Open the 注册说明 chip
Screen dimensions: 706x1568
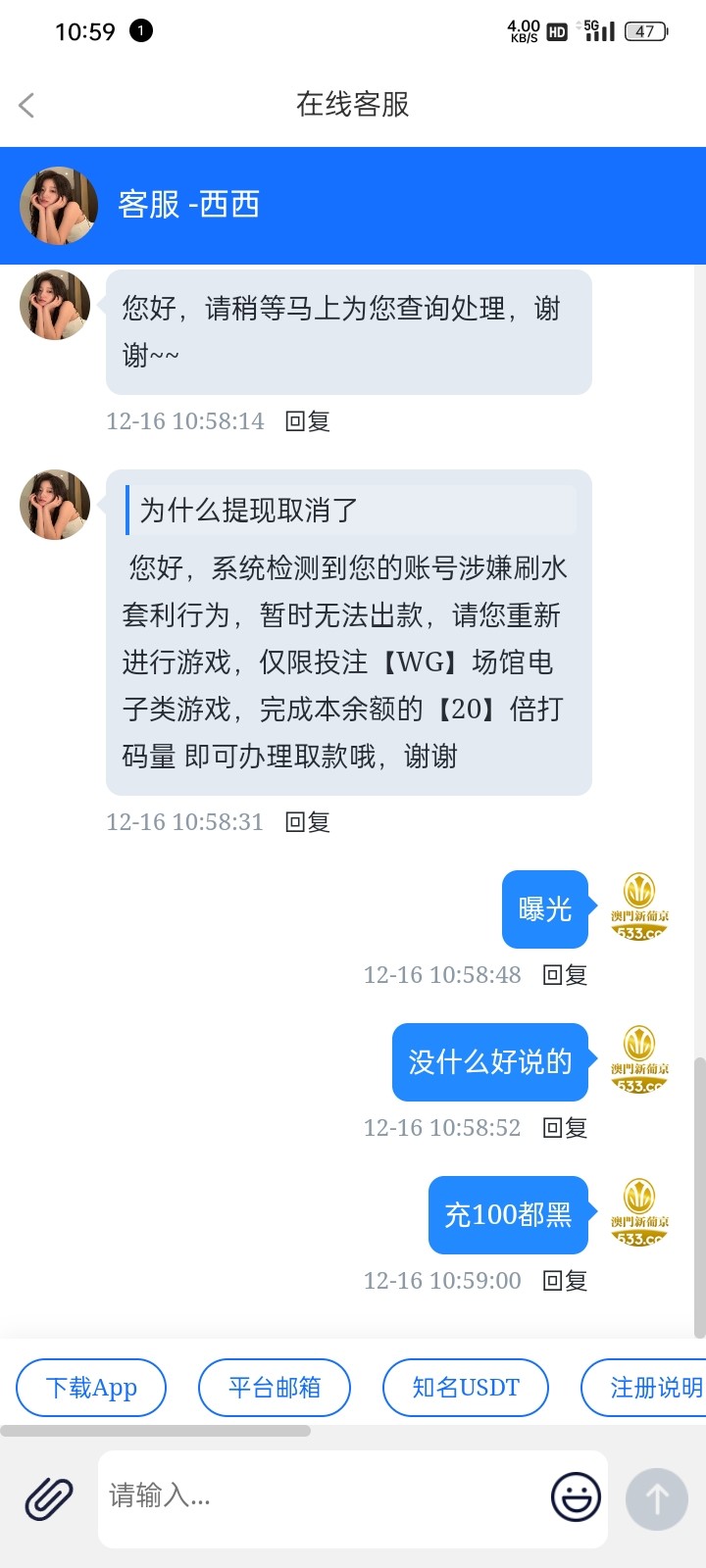pos(649,1388)
